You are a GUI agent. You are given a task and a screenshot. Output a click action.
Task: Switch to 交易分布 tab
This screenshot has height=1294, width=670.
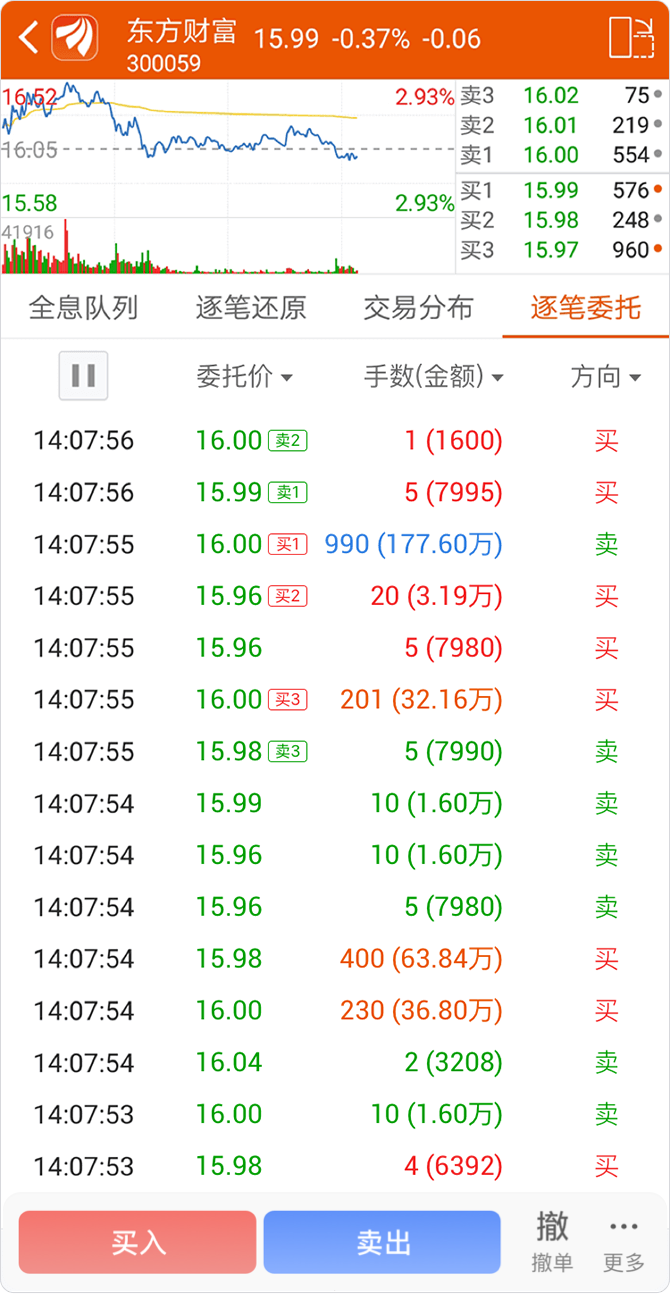tap(418, 308)
